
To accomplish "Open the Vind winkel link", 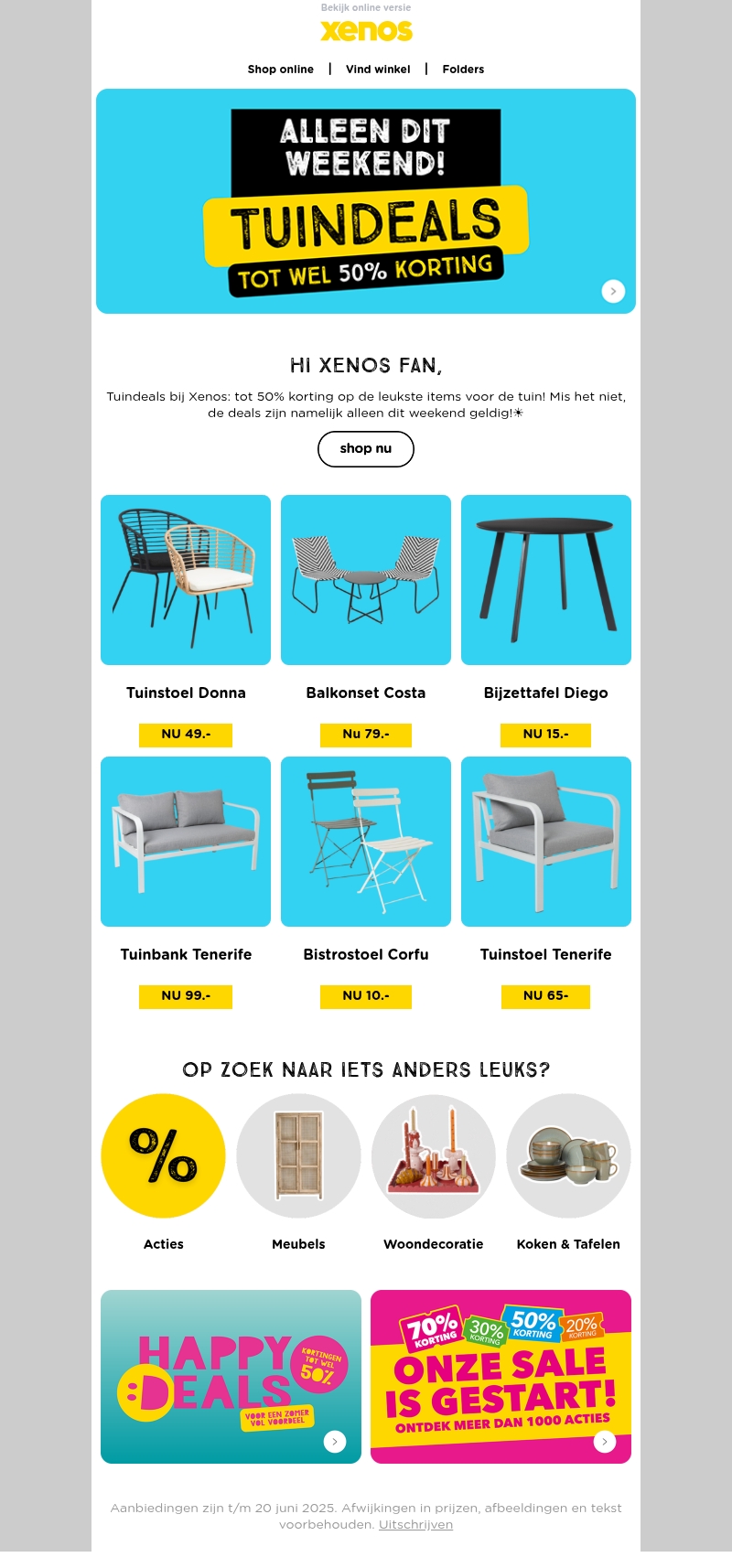I will coord(378,70).
